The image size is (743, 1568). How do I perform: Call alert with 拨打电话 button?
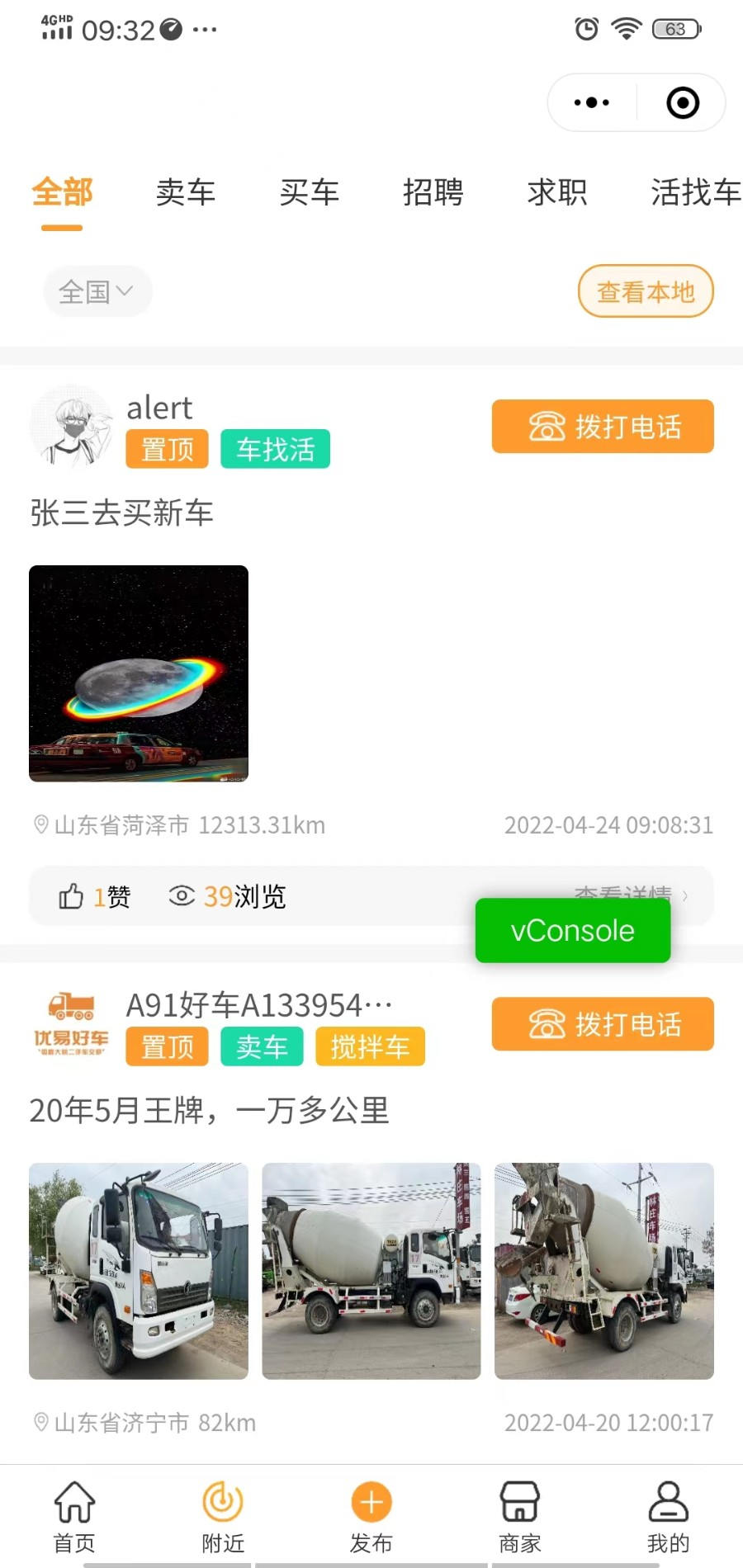[603, 427]
